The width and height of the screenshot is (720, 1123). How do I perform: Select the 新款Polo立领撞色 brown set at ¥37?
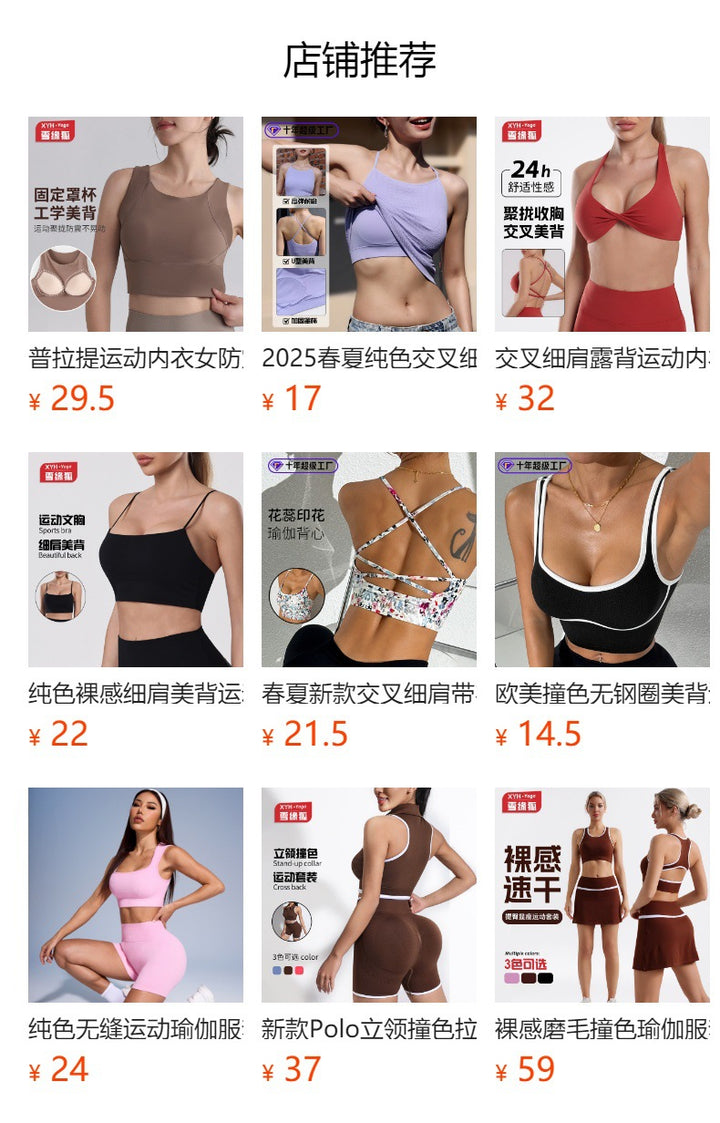tap(369, 894)
